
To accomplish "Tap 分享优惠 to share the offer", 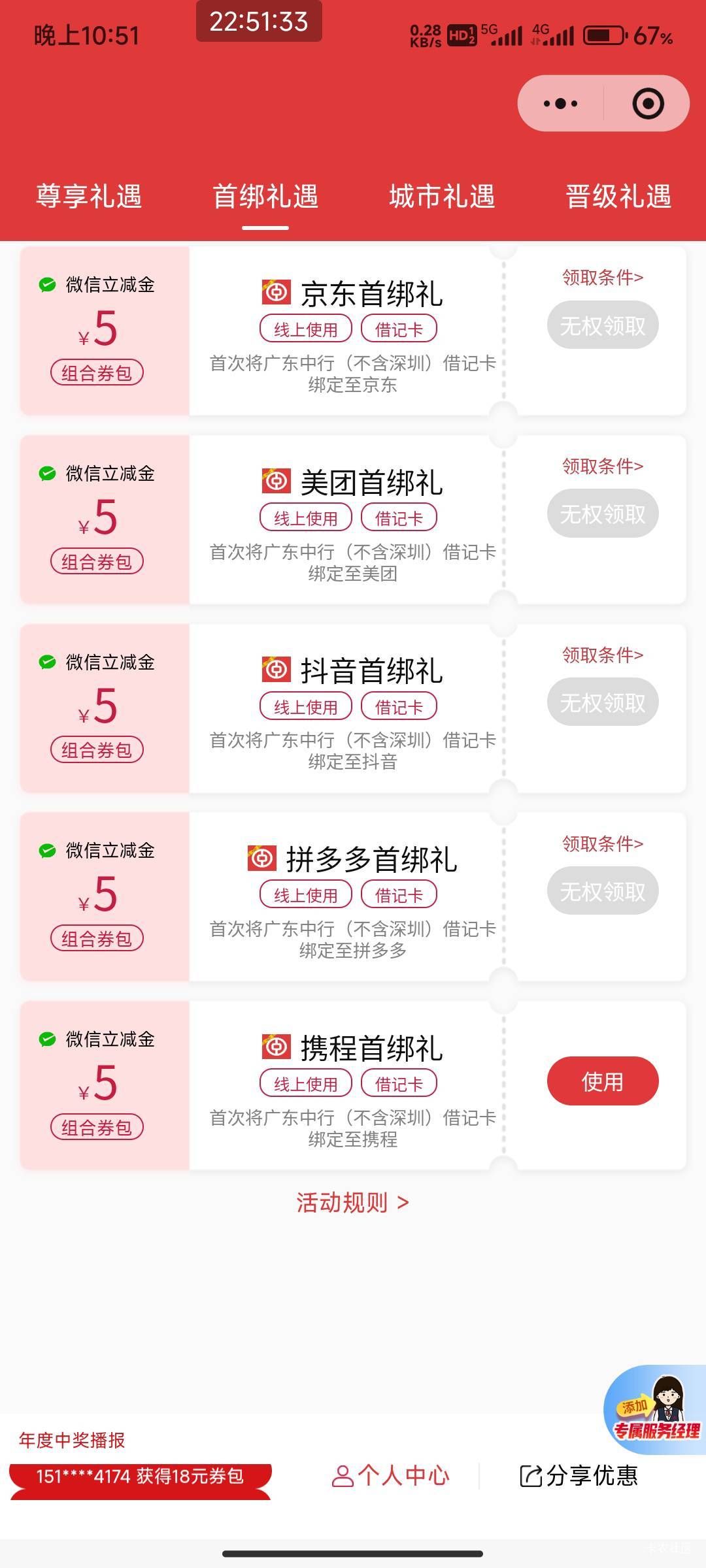I will 579,1476.
